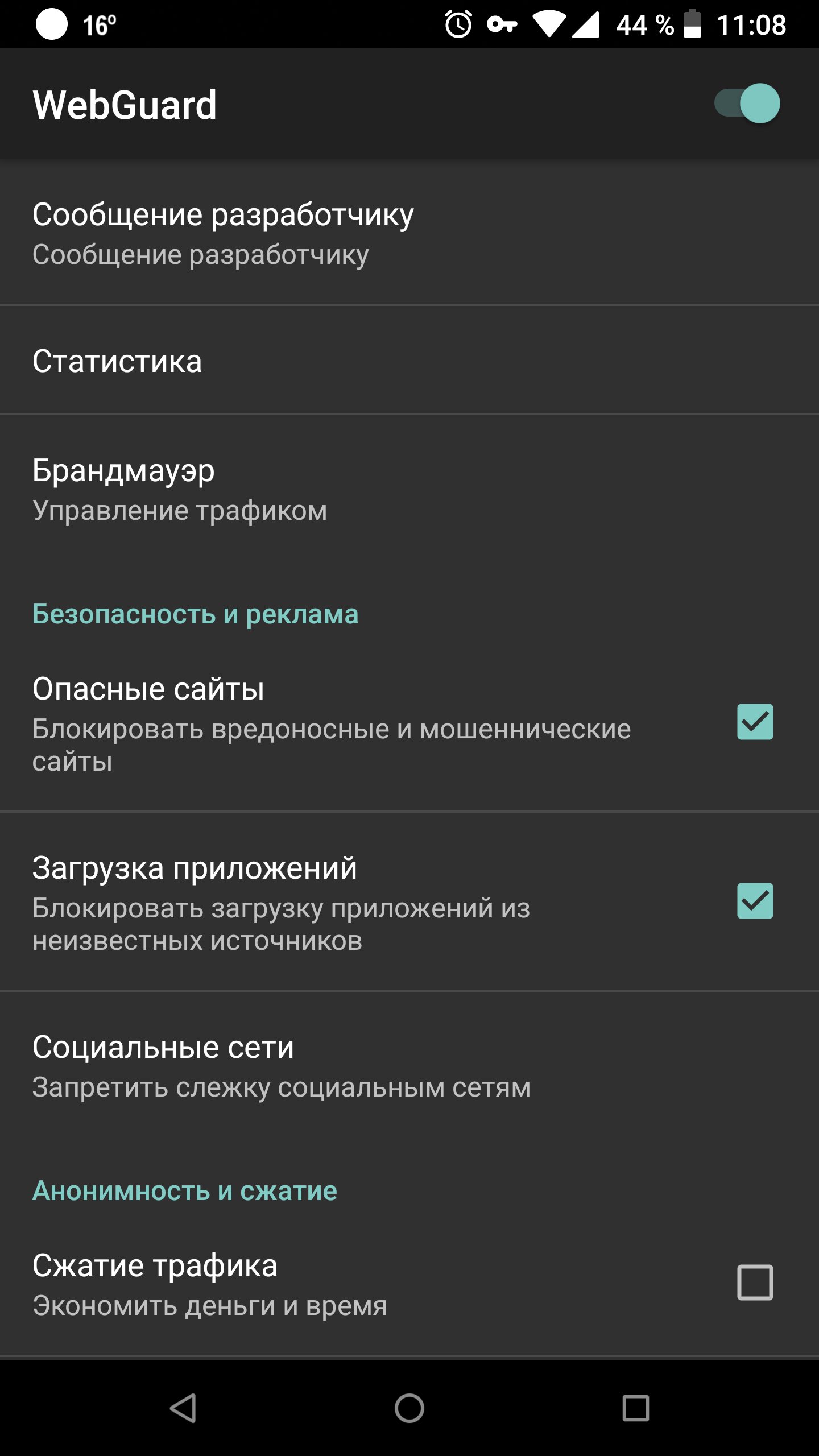Uncheck the Опасные сайты checkbox
The image size is (819, 1456).
click(755, 722)
